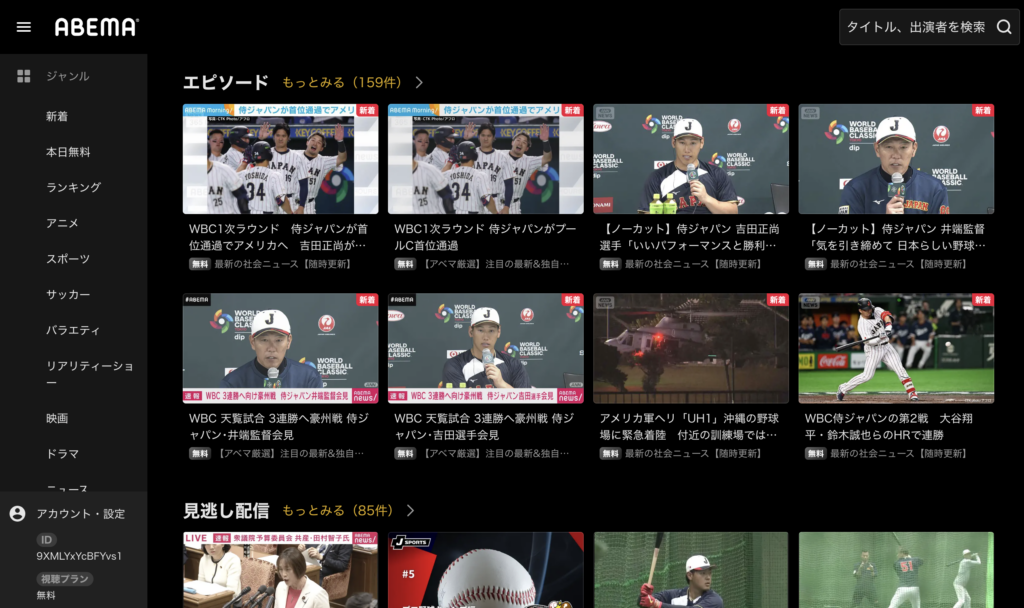Browse the ドラマ genre

click(x=62, y=454)
